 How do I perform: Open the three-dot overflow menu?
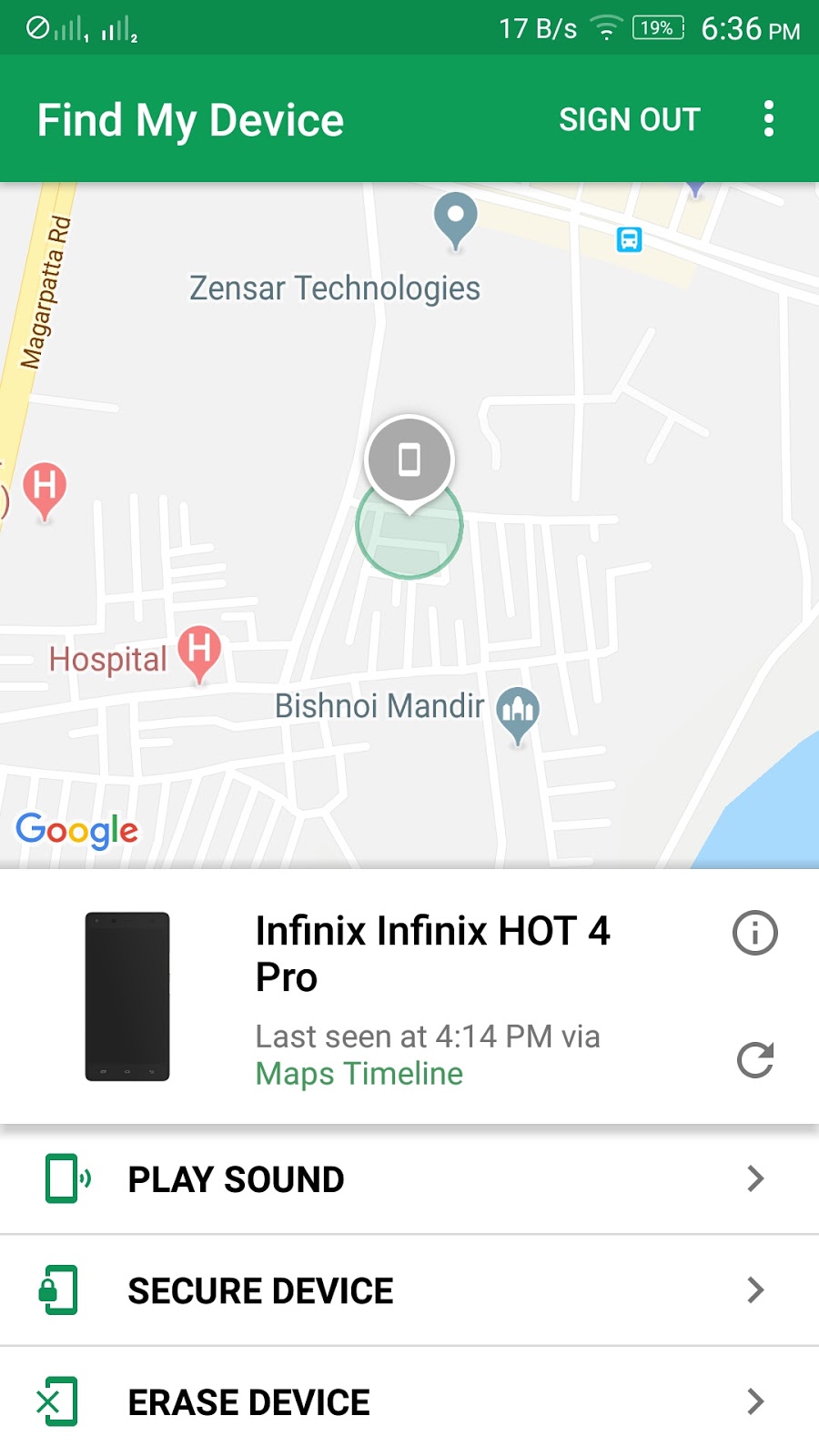coord(769,119)
